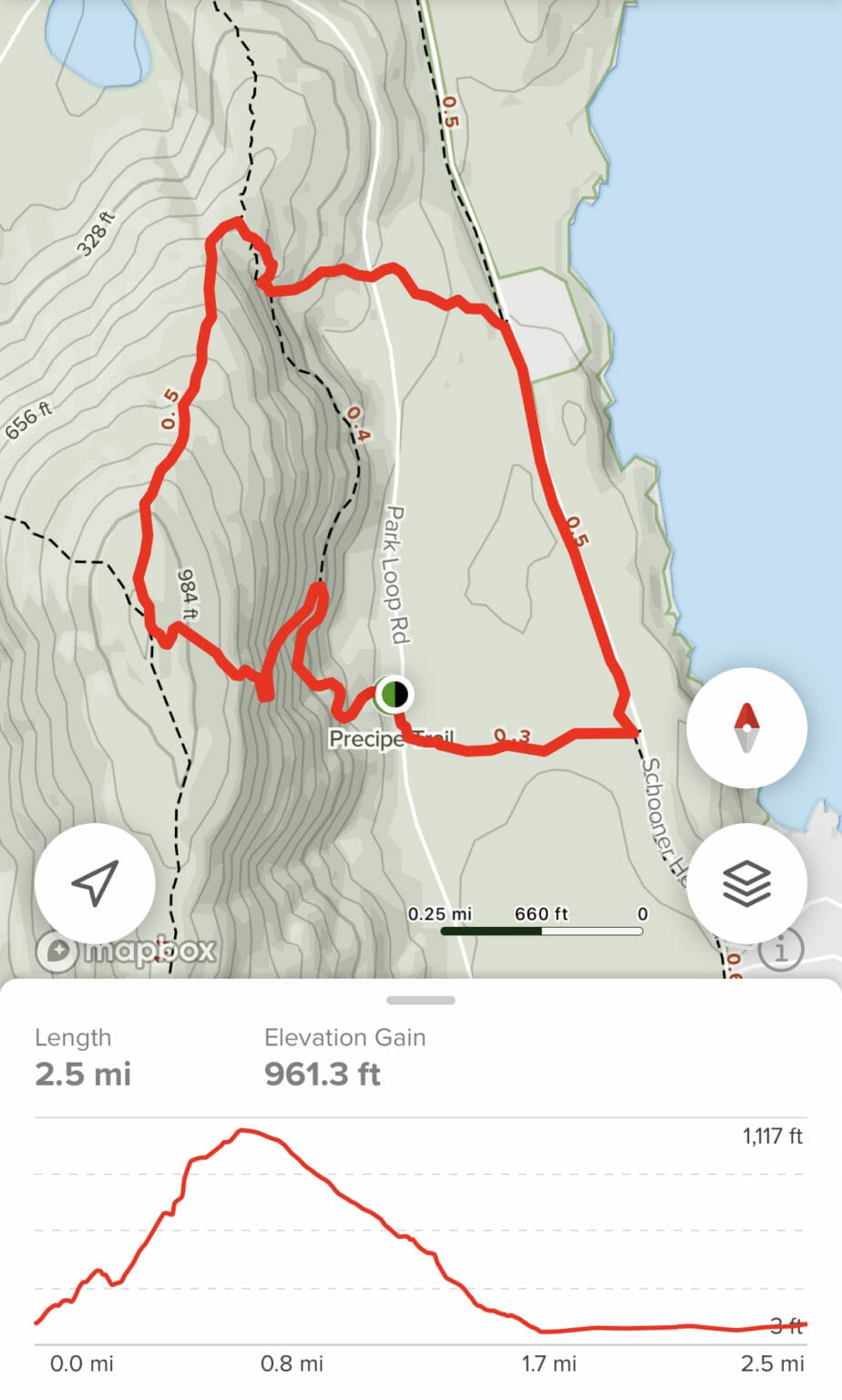Center map on my current location
The image size is (842, 1400).
click(x=95, y=883)
